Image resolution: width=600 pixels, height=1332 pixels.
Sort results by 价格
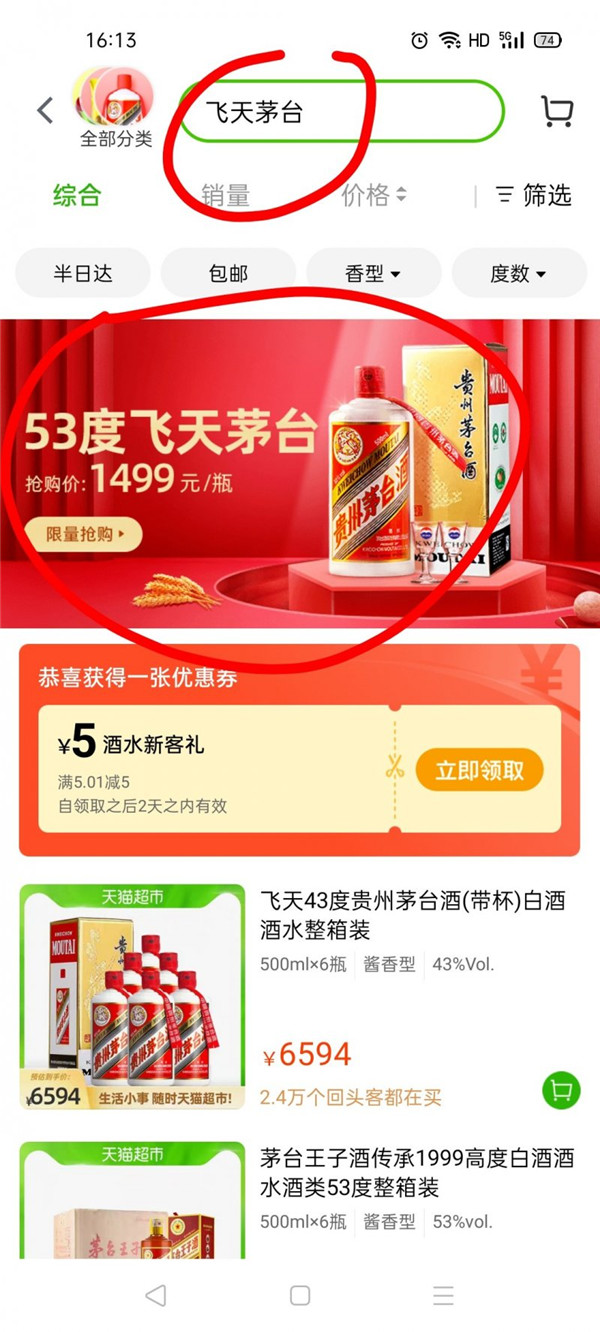(374, 195)
